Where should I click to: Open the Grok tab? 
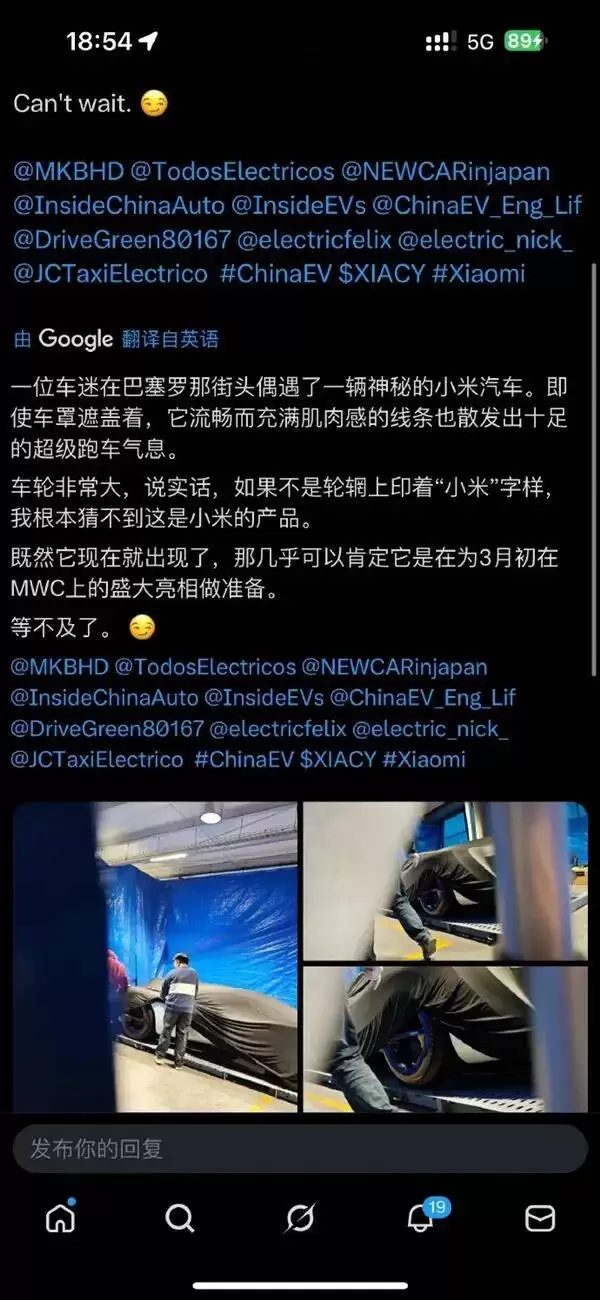point(300,1218)
